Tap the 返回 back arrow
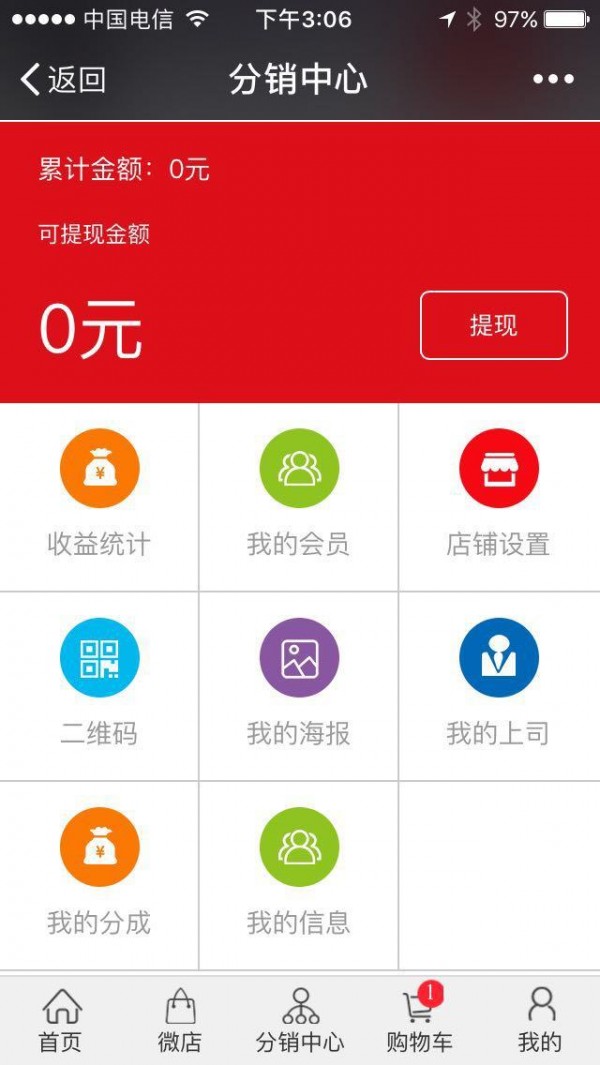Screen dimensions: 600x1065 click(63, 79)
